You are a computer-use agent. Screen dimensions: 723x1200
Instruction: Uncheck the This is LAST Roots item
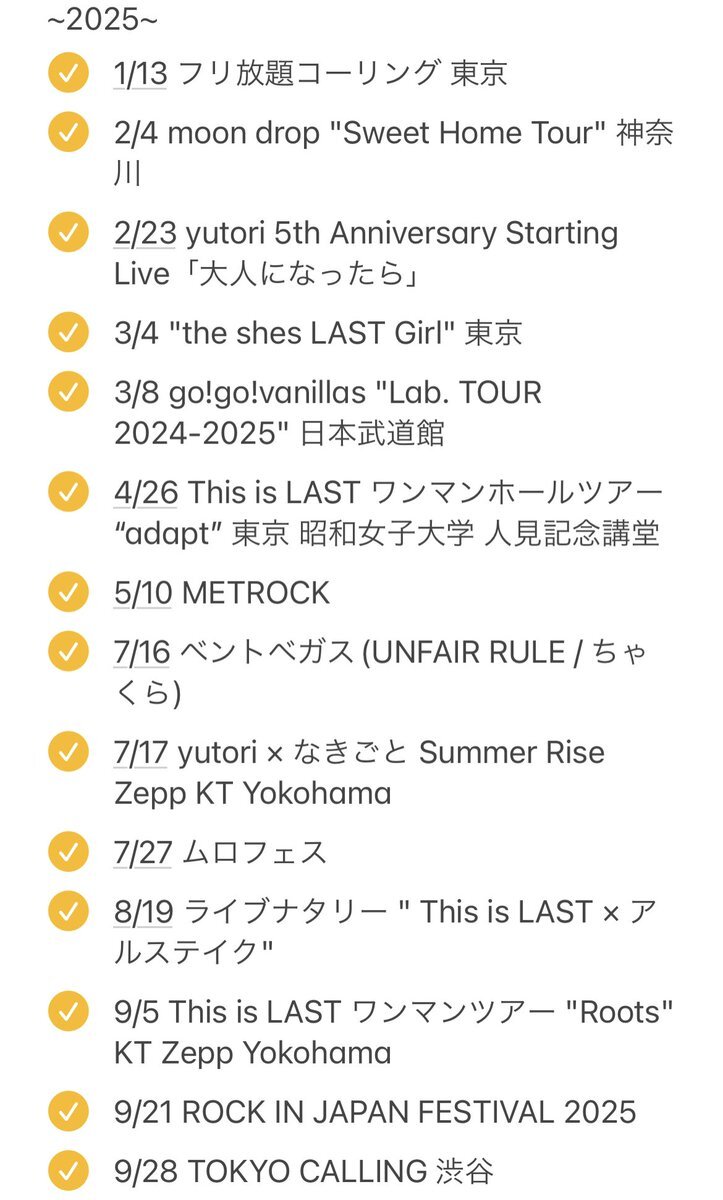68,1011
